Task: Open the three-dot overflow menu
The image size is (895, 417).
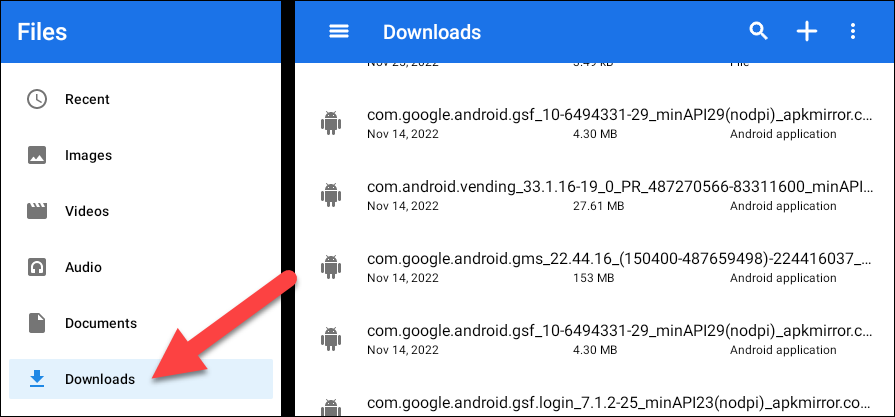Action: (853, 31)
